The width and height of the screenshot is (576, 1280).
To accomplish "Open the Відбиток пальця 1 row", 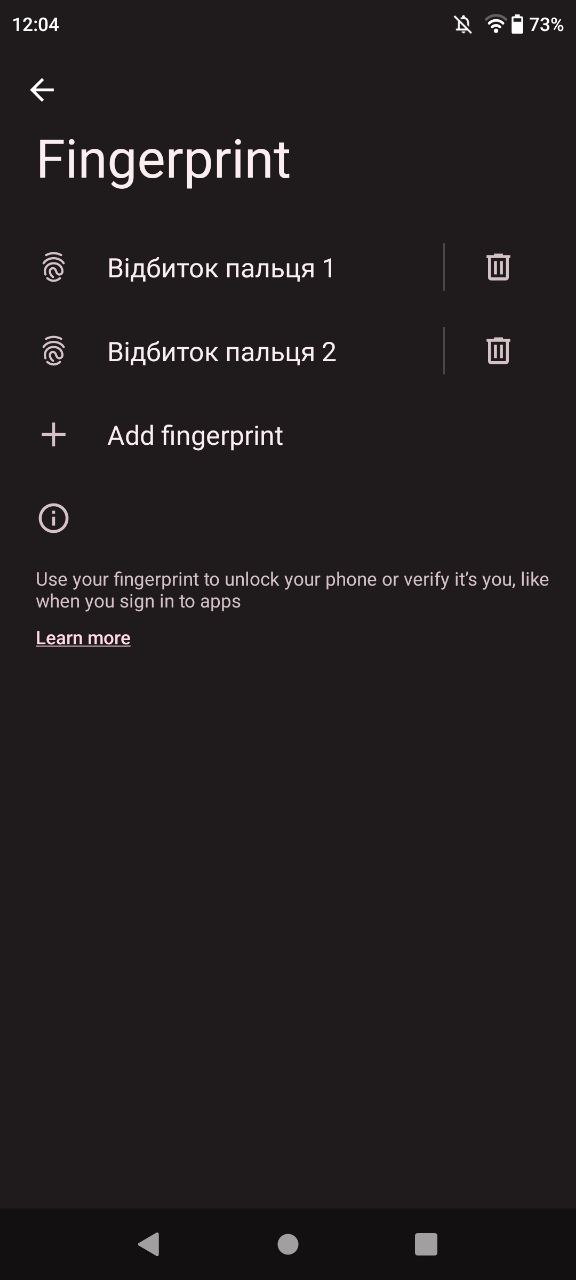I will (x=222, y=268).
